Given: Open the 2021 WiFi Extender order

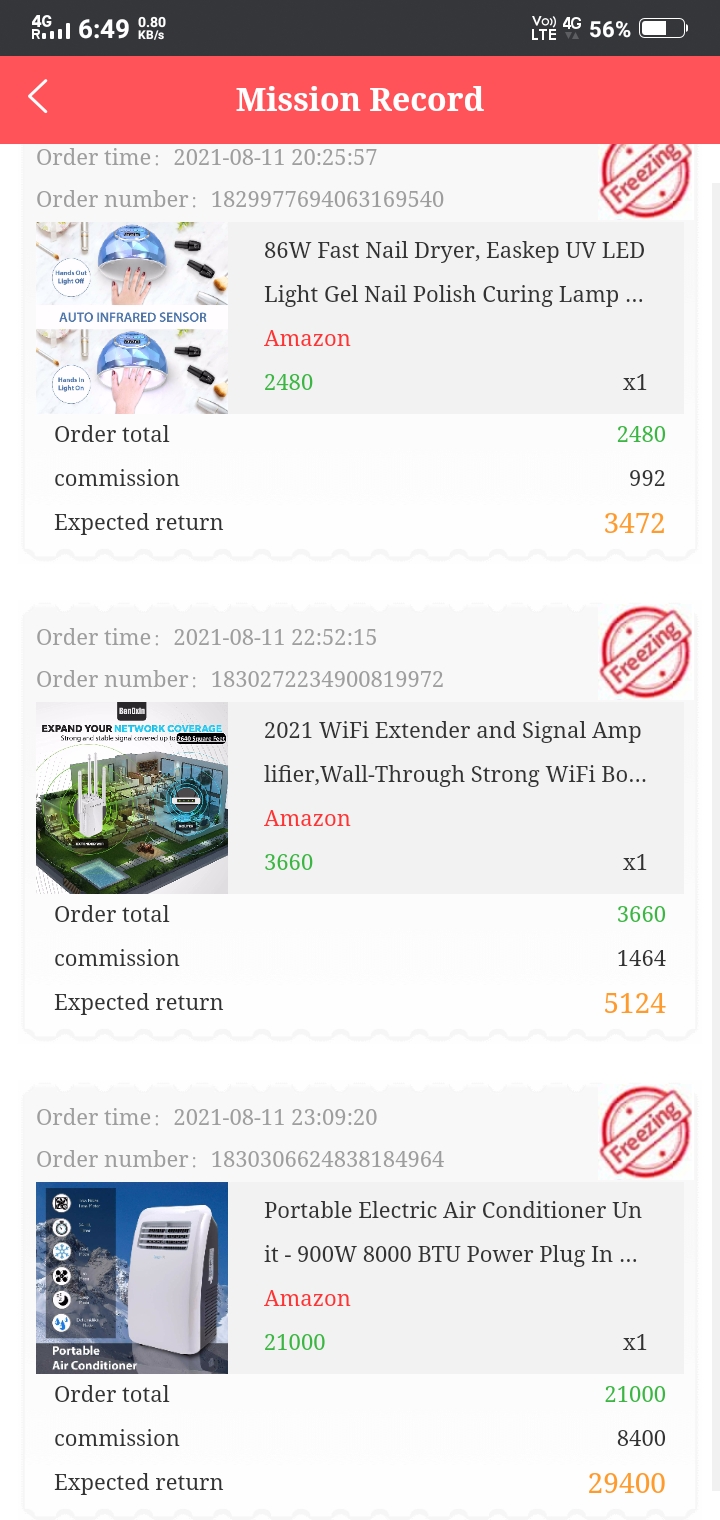Looking at the screenshot, I should click(x=453, y=752).
